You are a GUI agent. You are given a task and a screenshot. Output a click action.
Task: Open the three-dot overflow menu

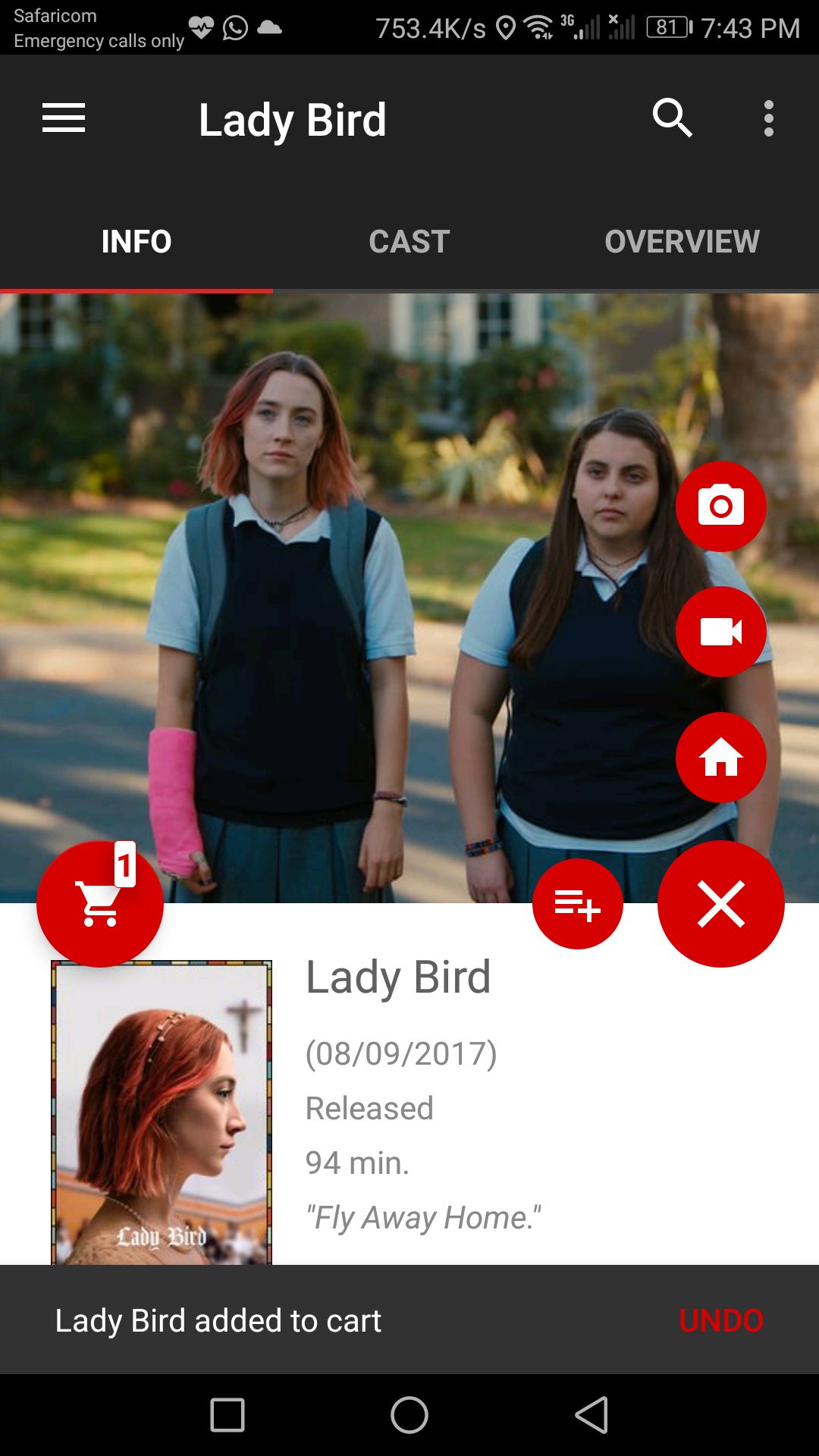click(x=768, y=118)
